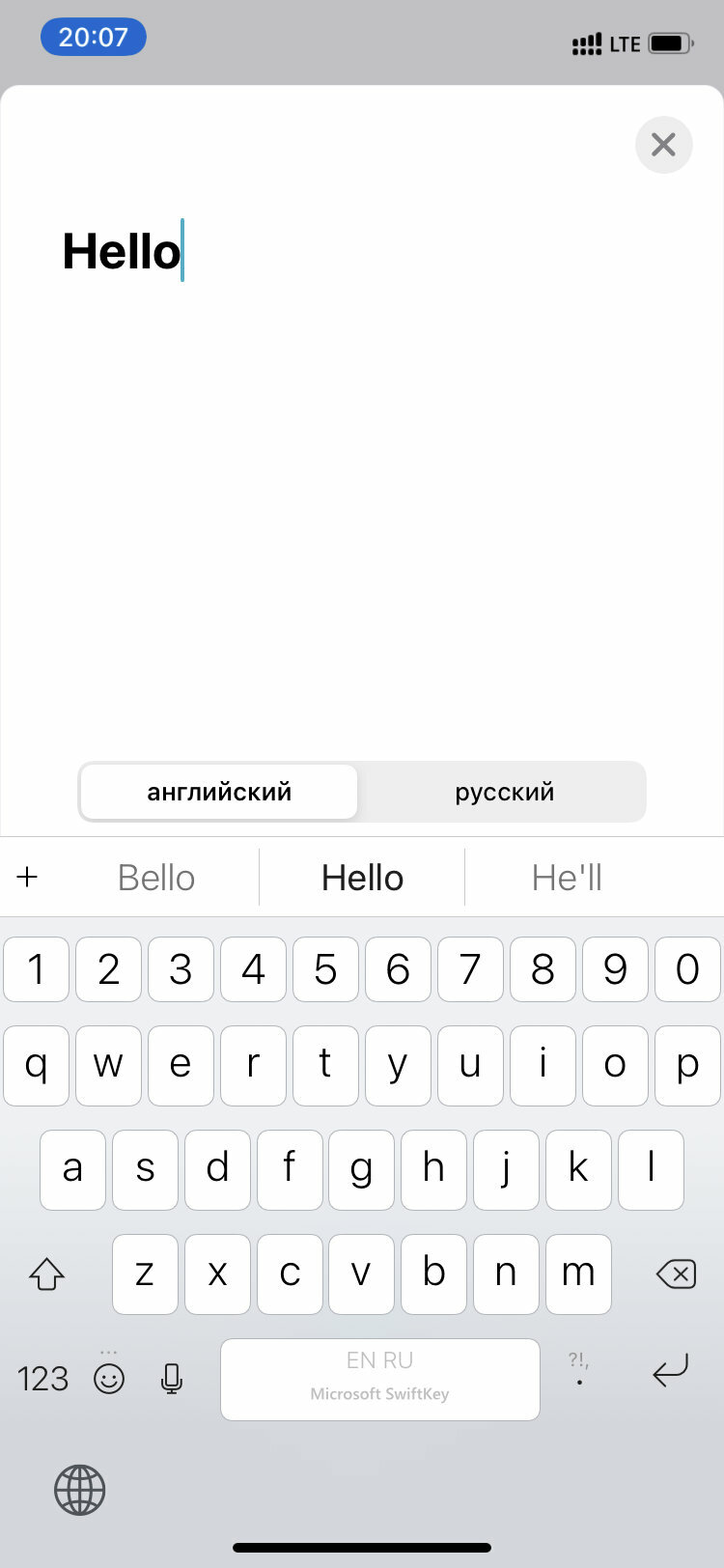Screen dimensions: 724x1568
Task: Enable shift on the keyboard
Action: [46, 1274]
